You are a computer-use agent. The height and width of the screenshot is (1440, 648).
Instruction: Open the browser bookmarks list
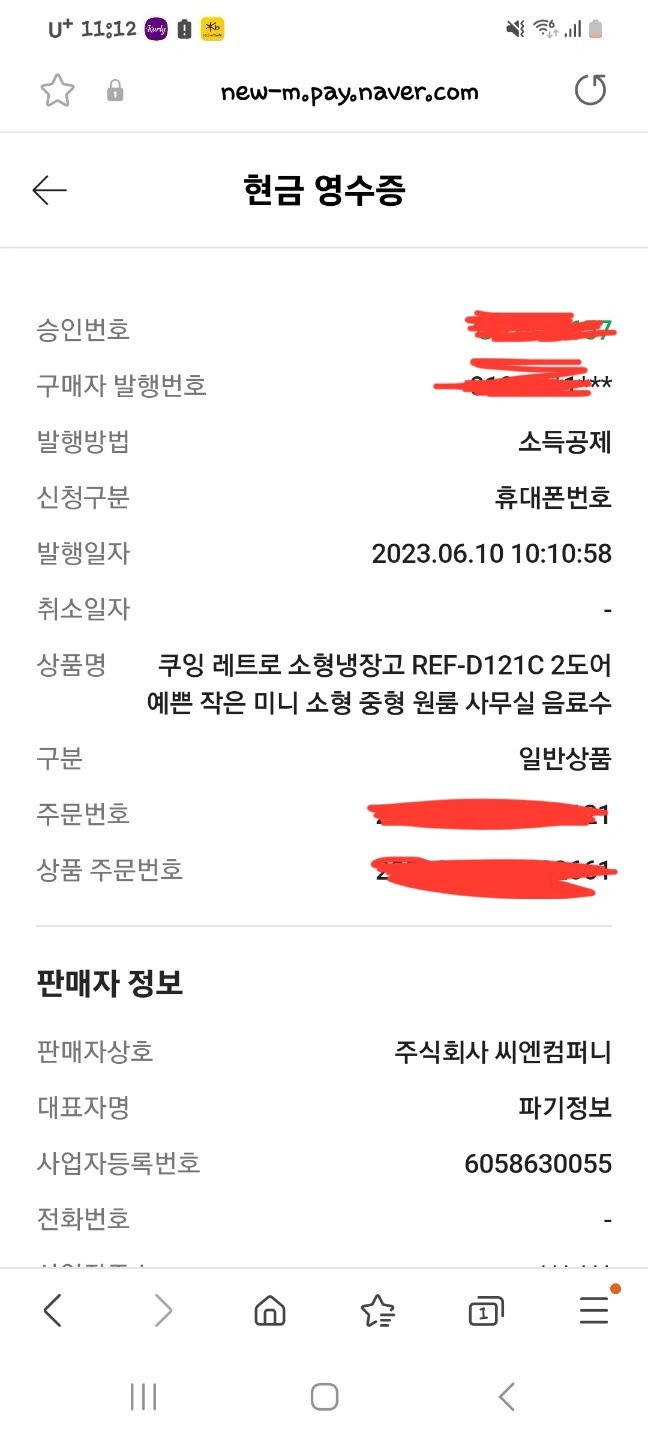click(377, 1310)
